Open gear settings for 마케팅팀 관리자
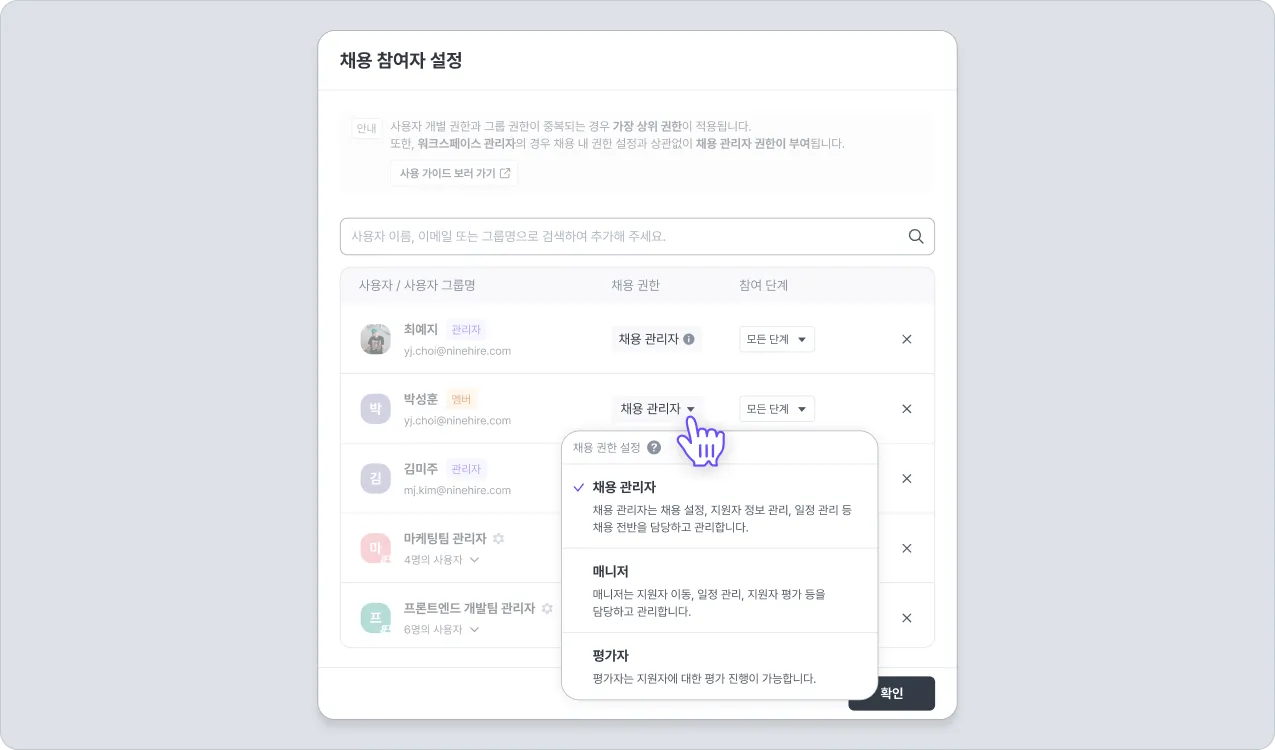Image resolution: width=1275 pixels, height=750 pixels. (x=498, y=538)
